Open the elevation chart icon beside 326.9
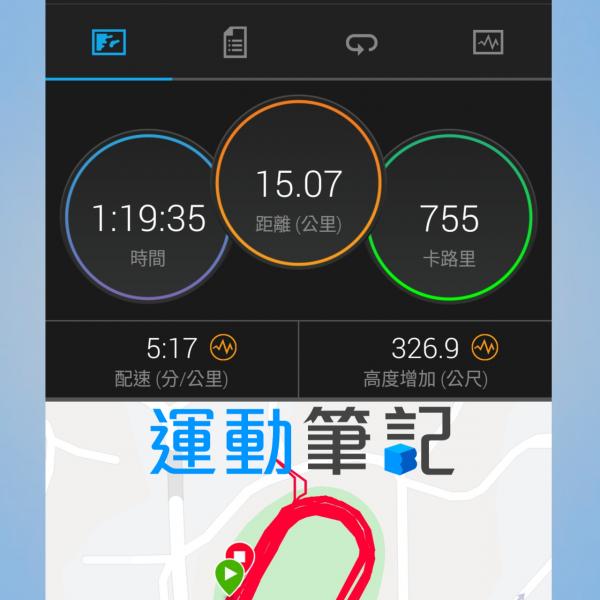Image resolution: width=600 pixels, height=600 pixels. pyautogui.click(x=485, y=348)
